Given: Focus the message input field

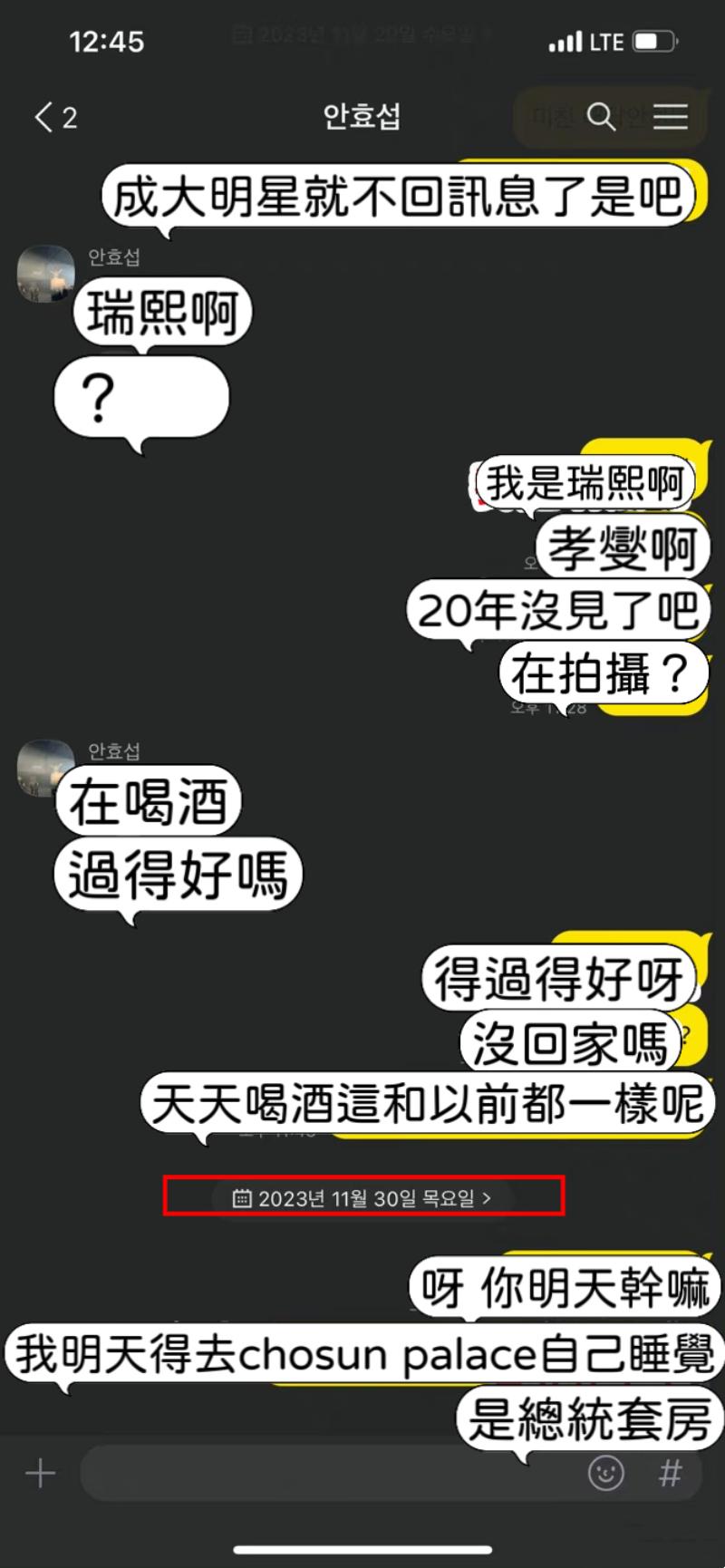Looking at the screenshot, I should 326,1474.
